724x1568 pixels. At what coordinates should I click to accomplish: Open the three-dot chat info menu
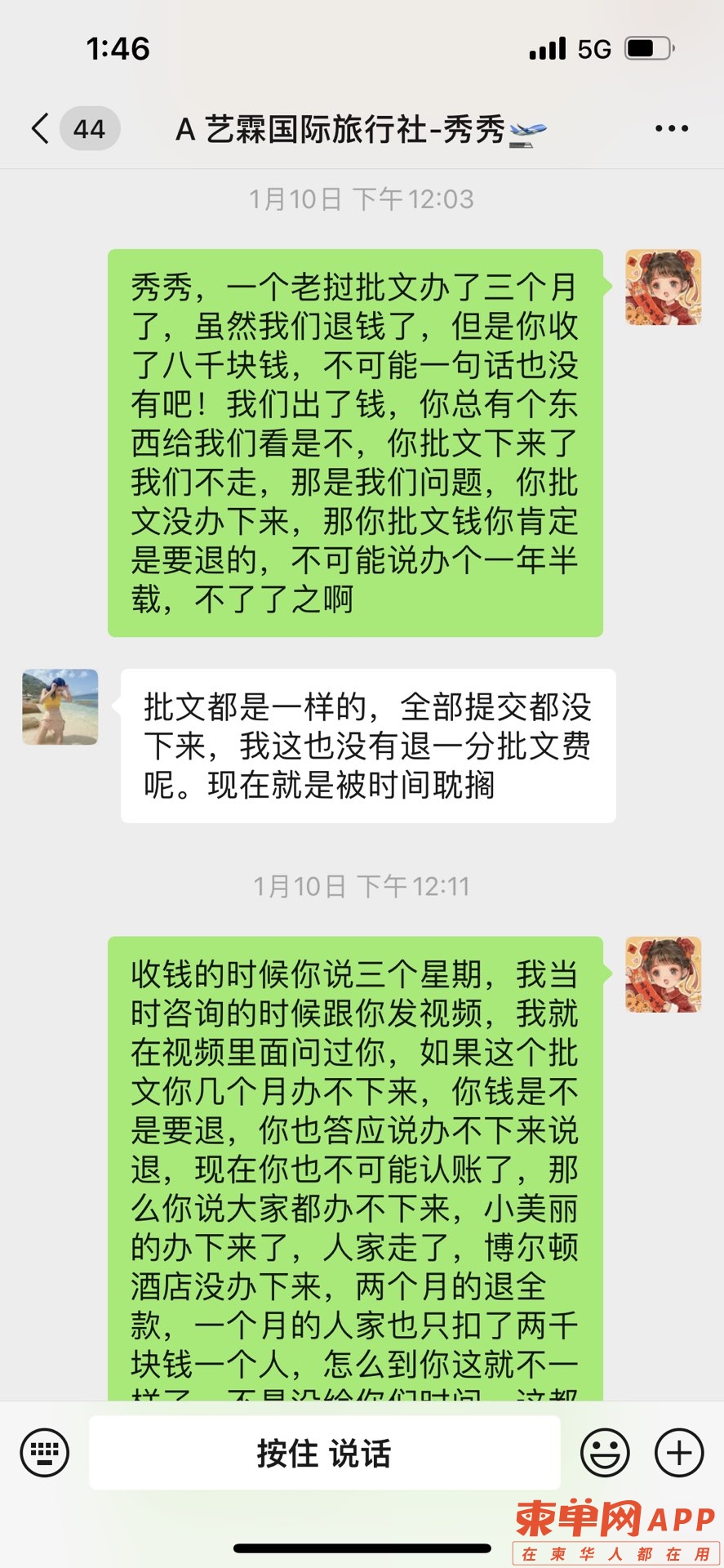click(671, 129)
